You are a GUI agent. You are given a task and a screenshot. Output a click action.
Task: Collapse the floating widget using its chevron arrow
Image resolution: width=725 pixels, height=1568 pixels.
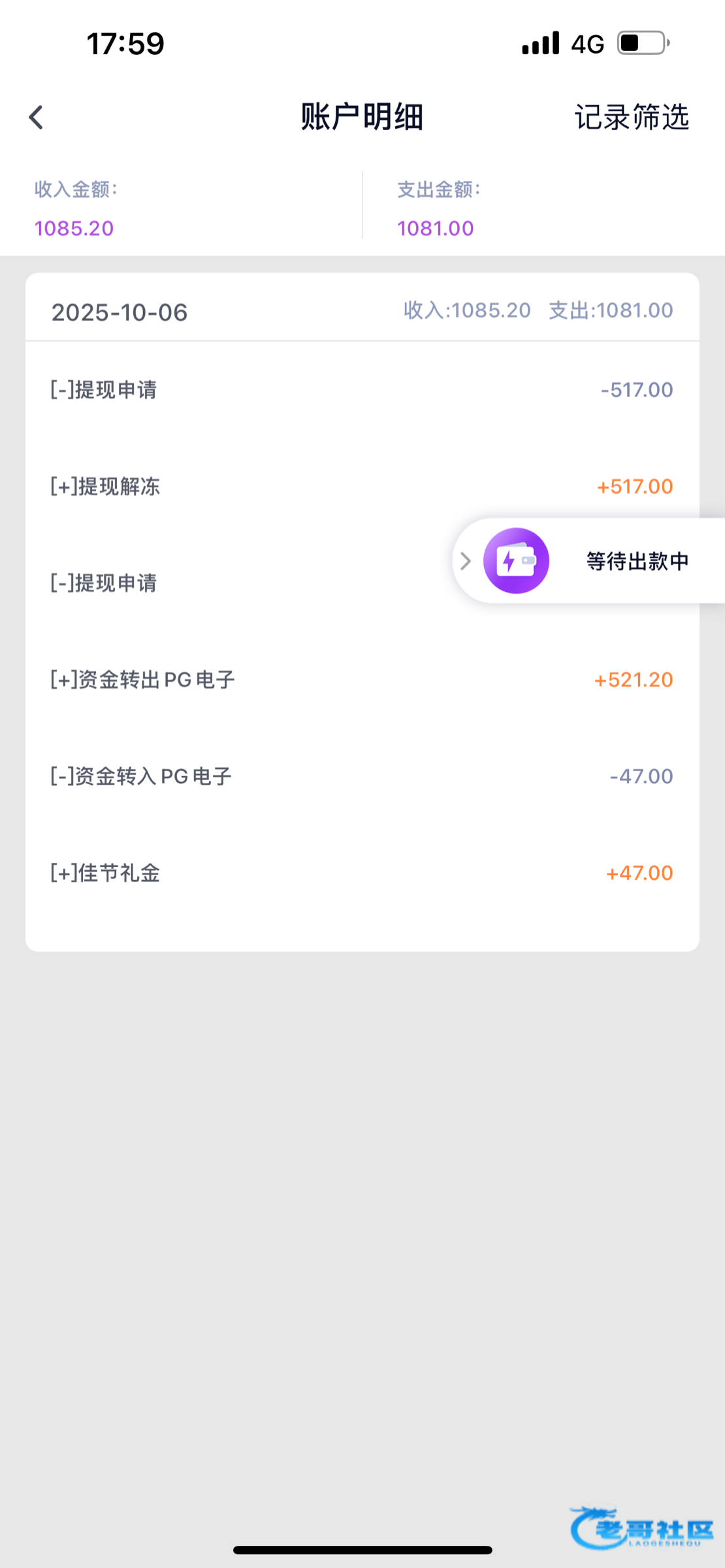tap(466, 561)
